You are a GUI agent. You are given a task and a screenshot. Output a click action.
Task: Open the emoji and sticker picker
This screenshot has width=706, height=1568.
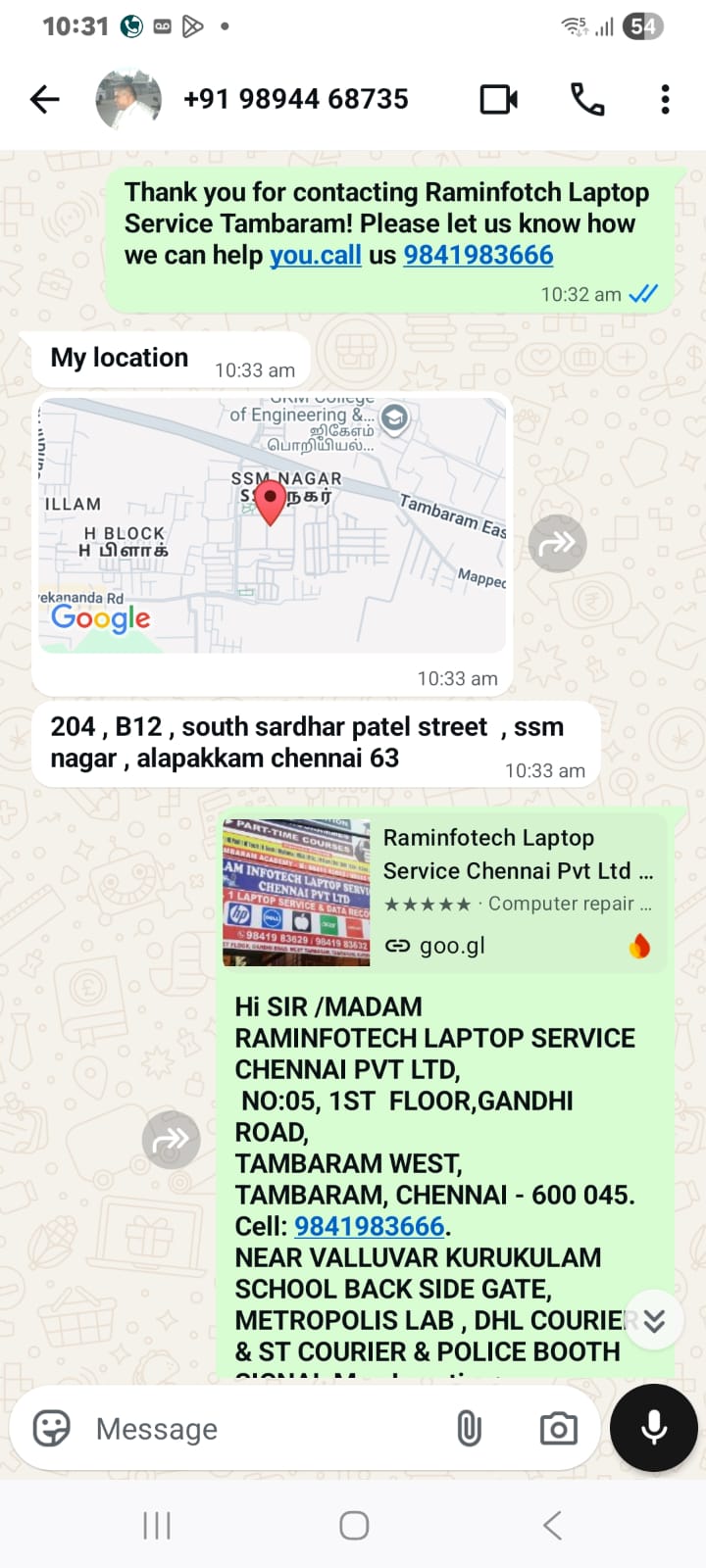52,1429
